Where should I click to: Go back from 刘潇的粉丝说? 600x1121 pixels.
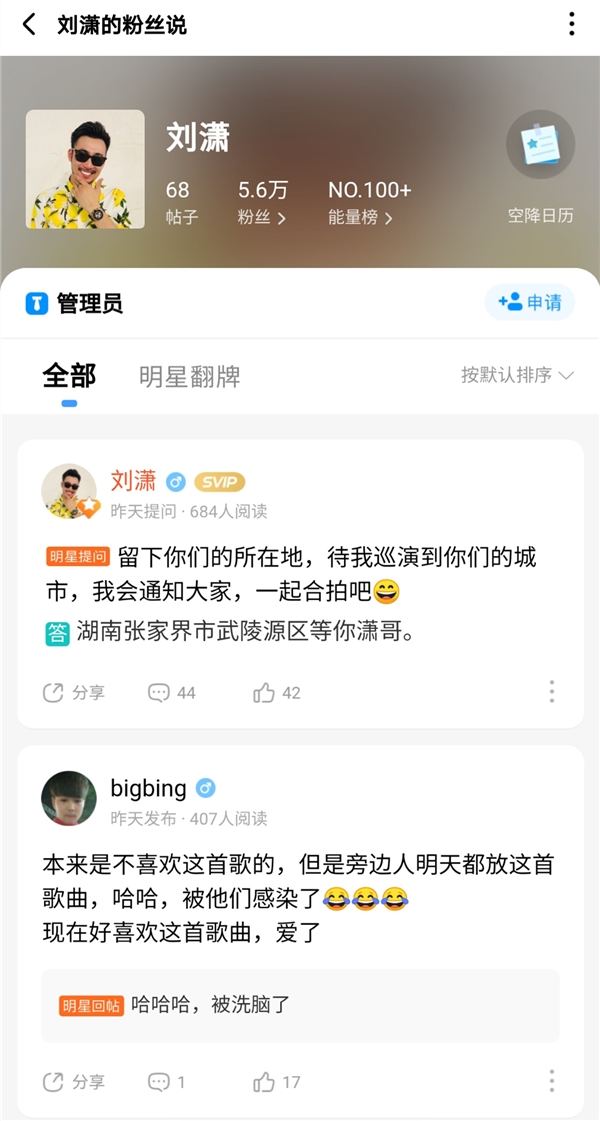29,25
